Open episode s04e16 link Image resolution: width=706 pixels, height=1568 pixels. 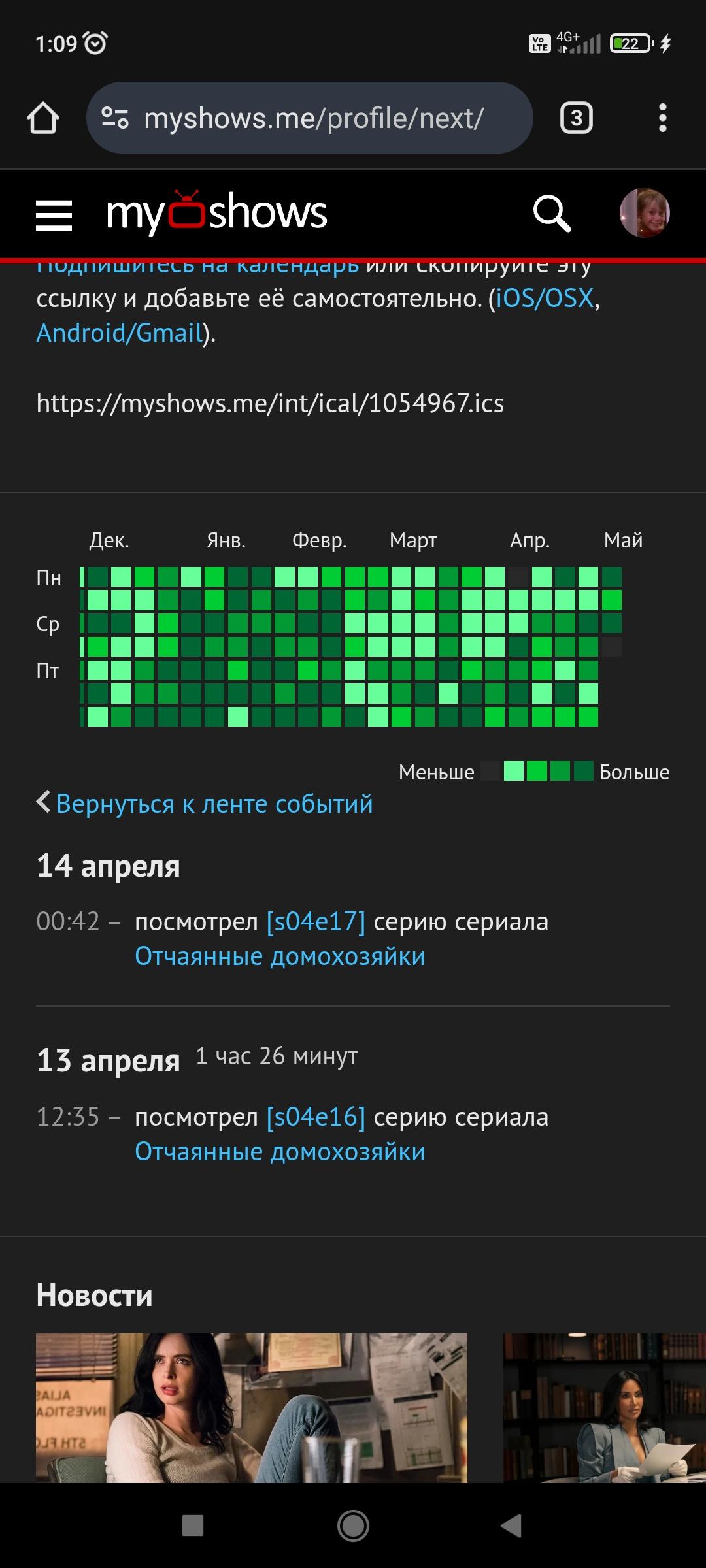pyautogui.click(x=316, y=1117)
